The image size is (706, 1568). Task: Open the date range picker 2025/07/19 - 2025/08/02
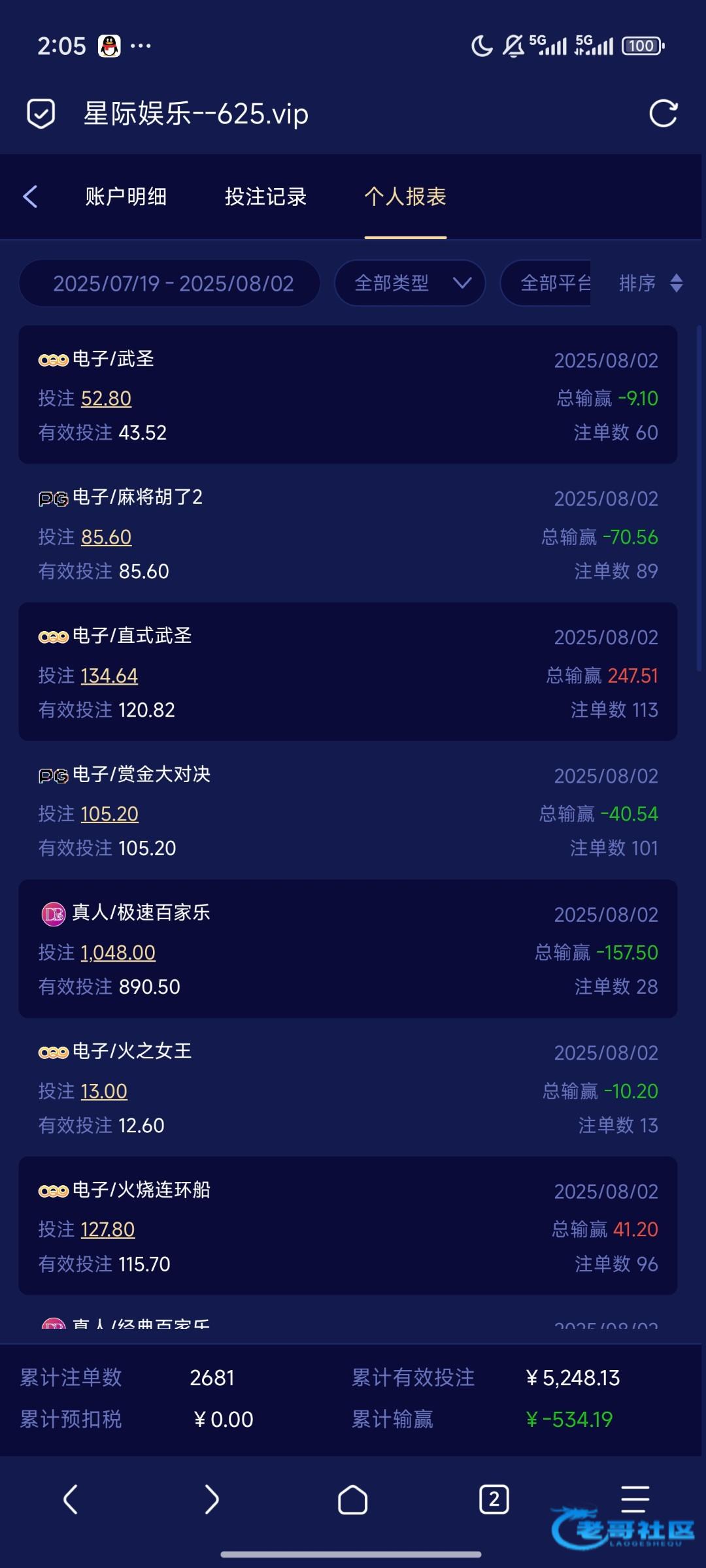pyautogui.click(x=170, y=283)
